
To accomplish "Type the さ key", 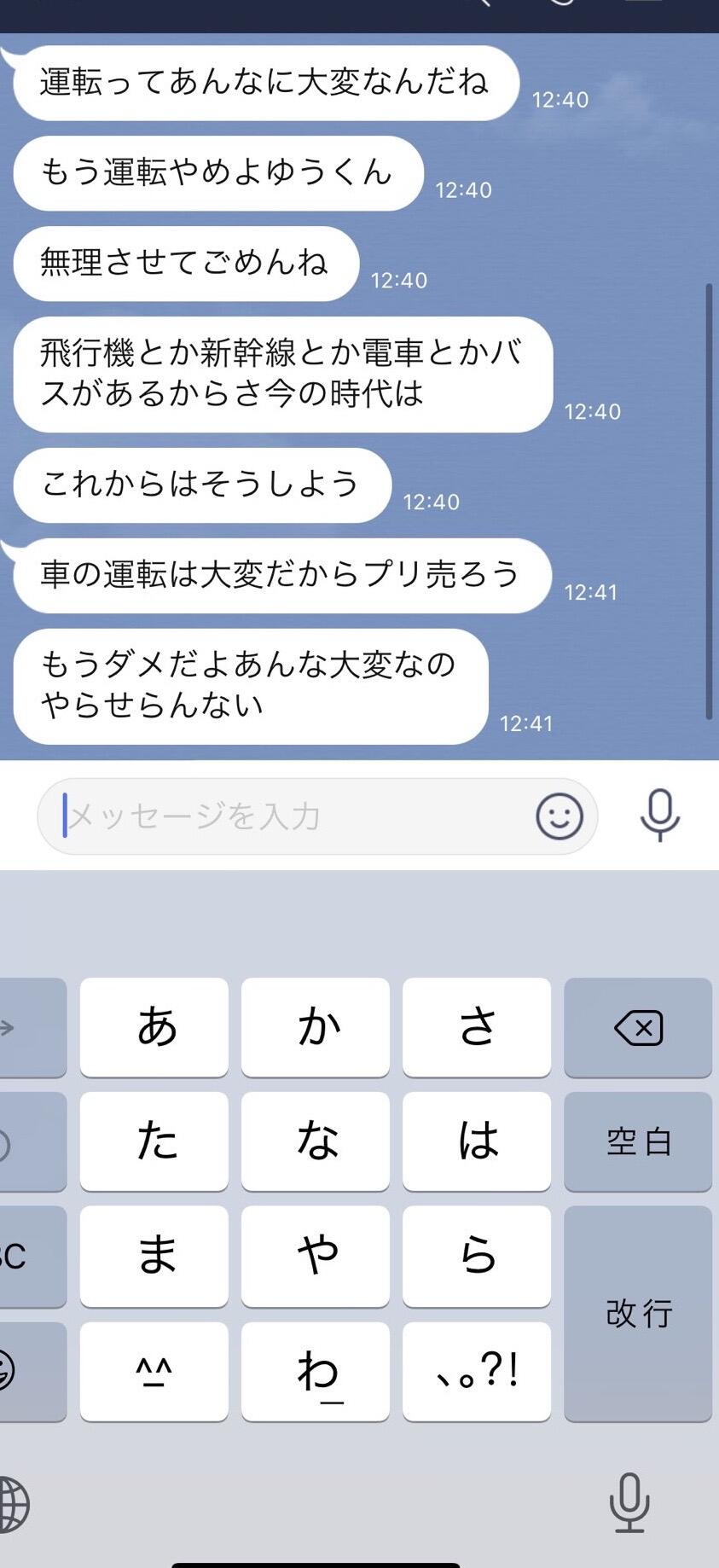I will pyautogui.click(x=477, y=1027).
